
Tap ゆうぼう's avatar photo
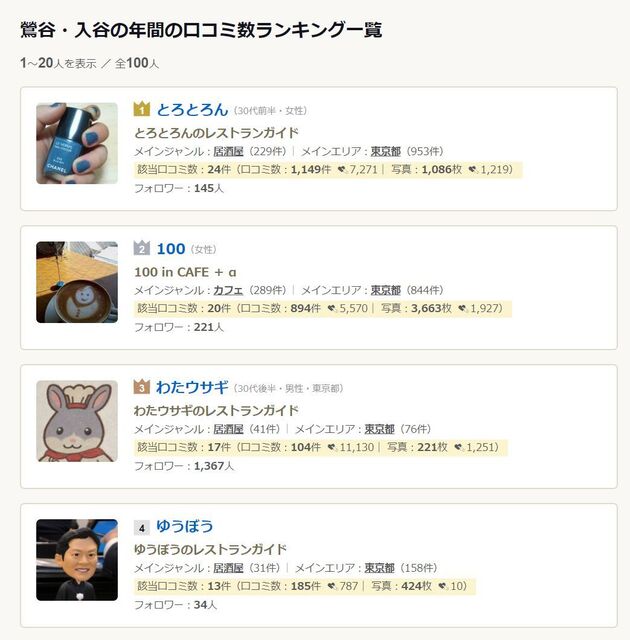point(77,559)
